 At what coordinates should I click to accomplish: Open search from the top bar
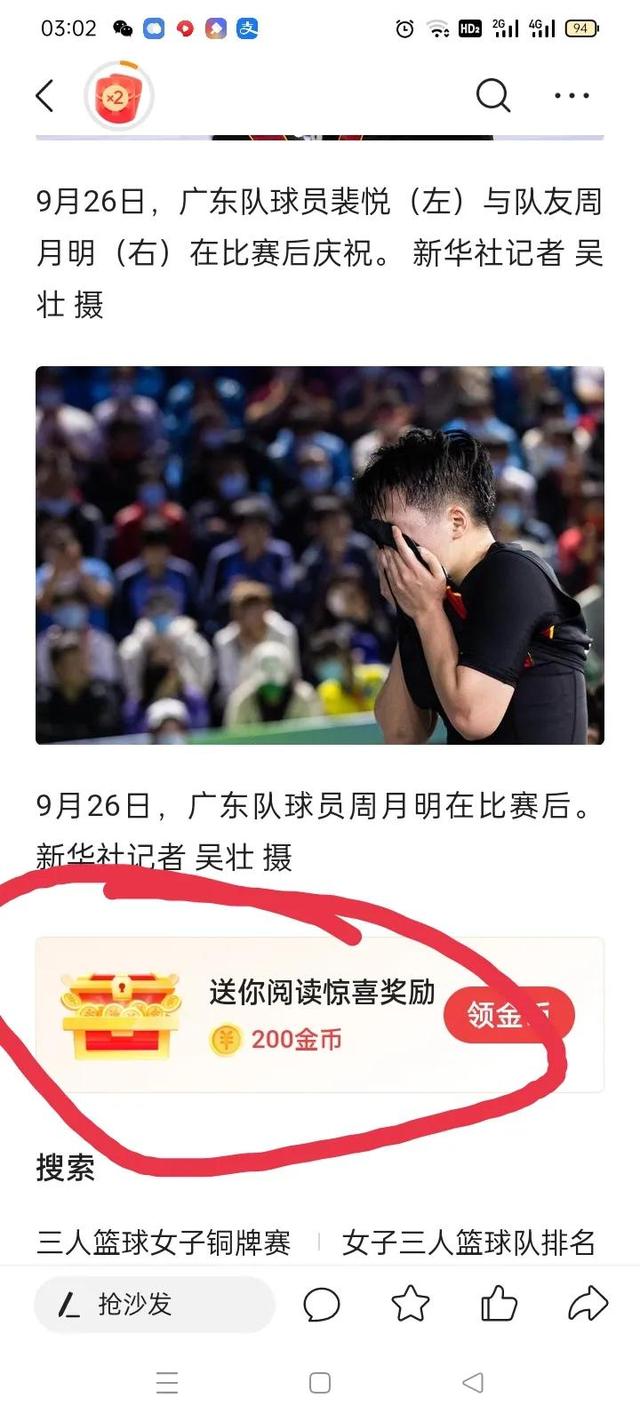[493, 96]
